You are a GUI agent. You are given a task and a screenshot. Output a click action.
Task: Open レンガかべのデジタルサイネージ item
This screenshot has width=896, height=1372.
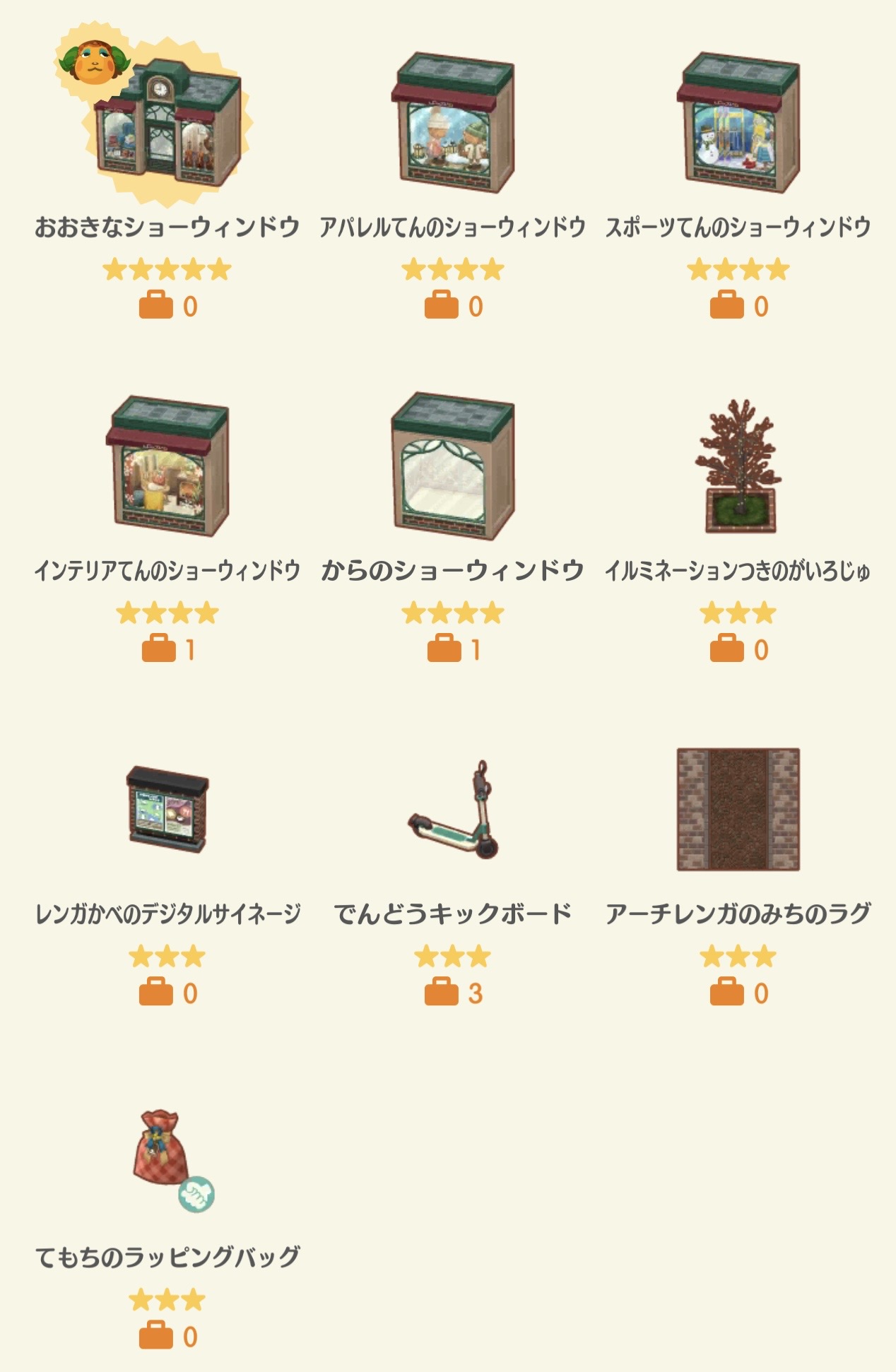tap(168, 809)
